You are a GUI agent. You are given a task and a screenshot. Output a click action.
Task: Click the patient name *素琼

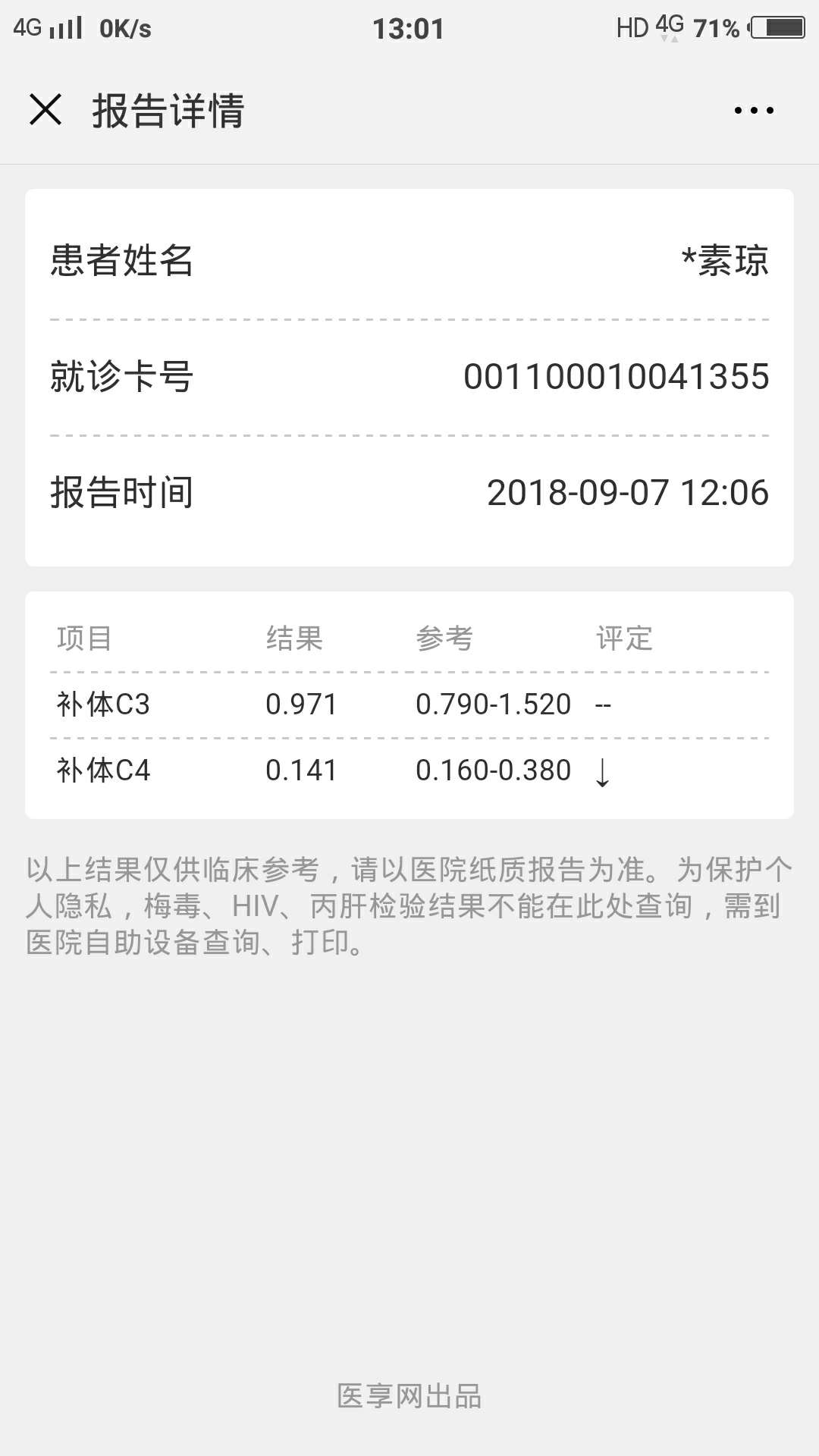point(726,259)
